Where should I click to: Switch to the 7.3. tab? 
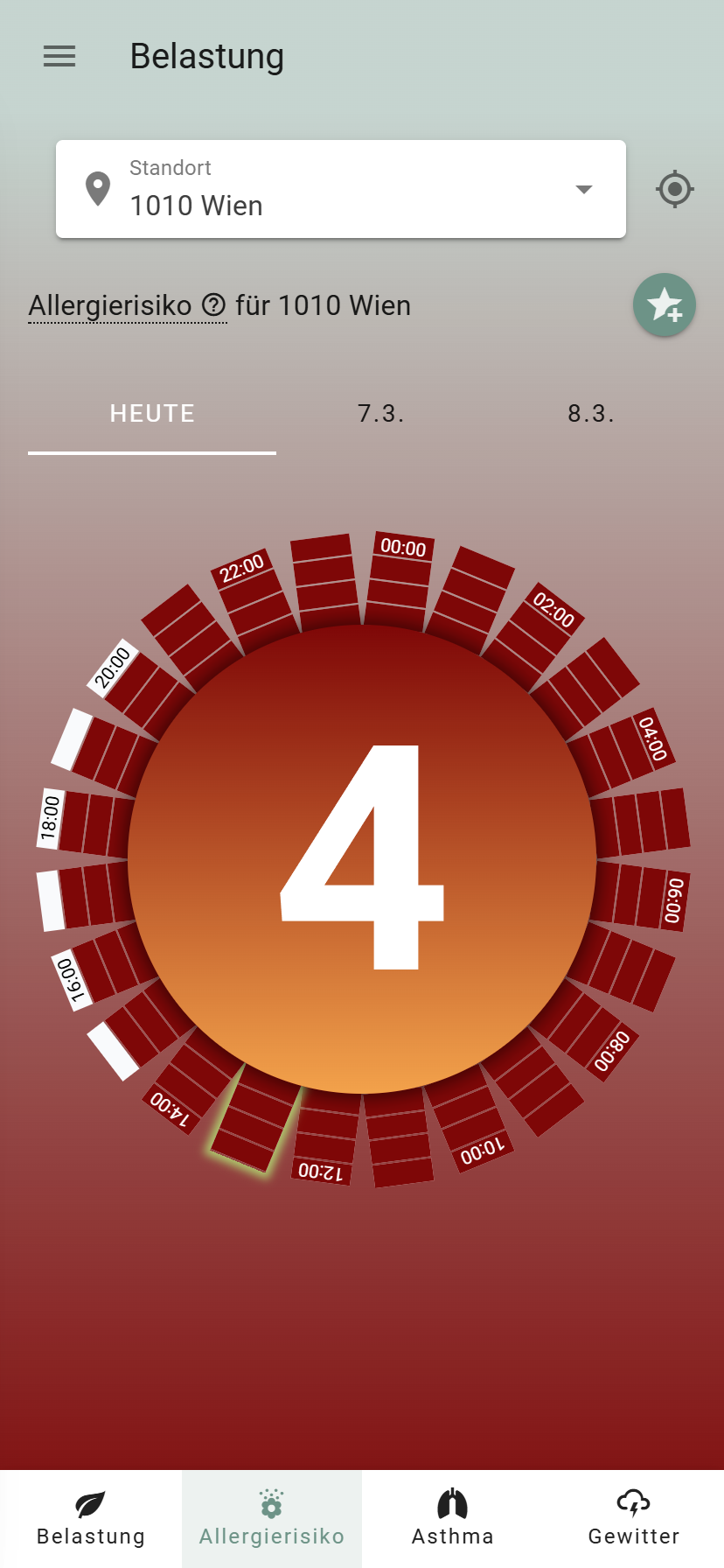tap(381, 414)
